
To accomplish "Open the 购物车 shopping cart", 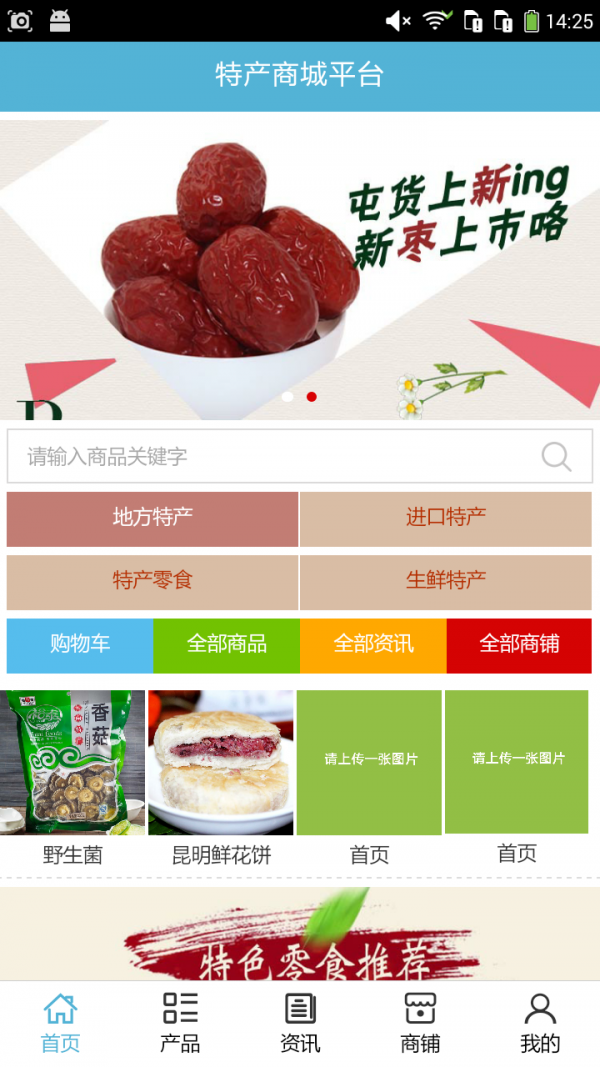I will (x=80, y=645).
